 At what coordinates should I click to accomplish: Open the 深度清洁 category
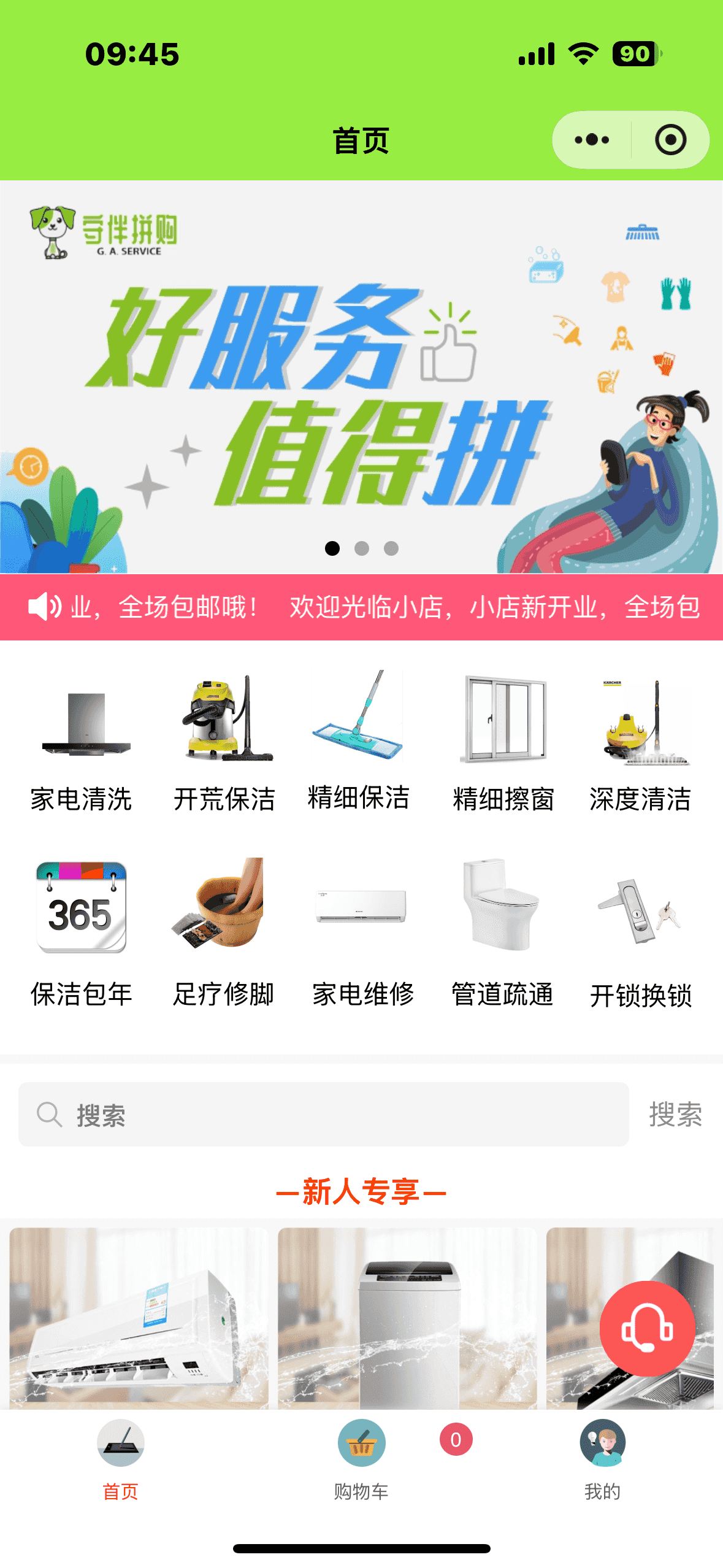[640, 742]
